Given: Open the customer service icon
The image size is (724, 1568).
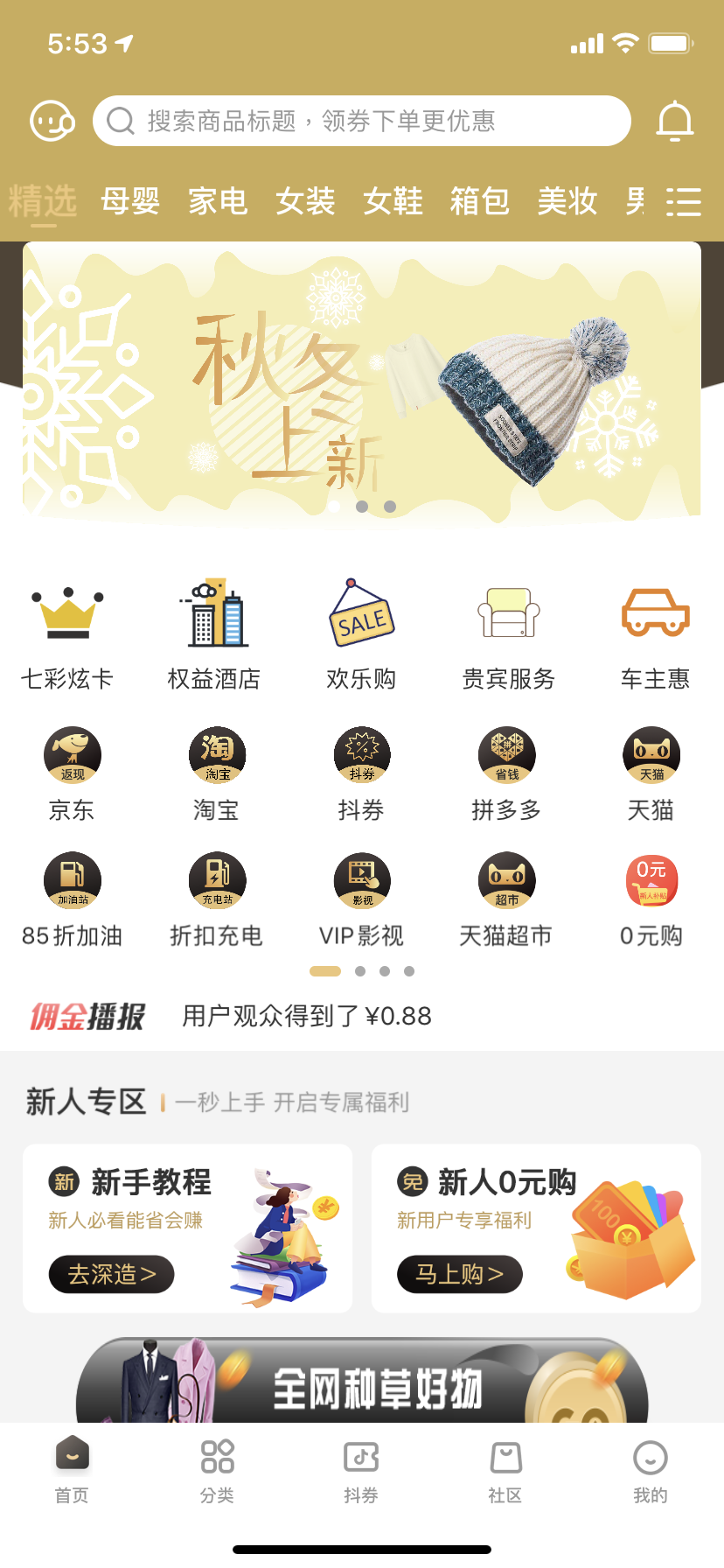Looking at the screenshot, I should 52,121.
